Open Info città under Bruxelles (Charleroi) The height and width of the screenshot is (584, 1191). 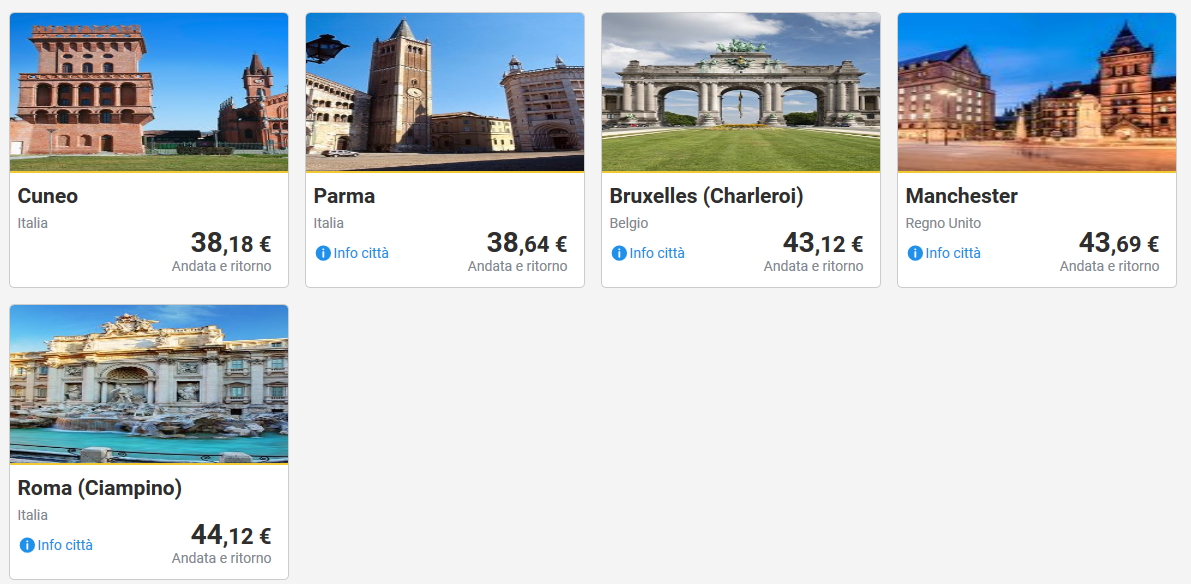click(x=648, y=253)
